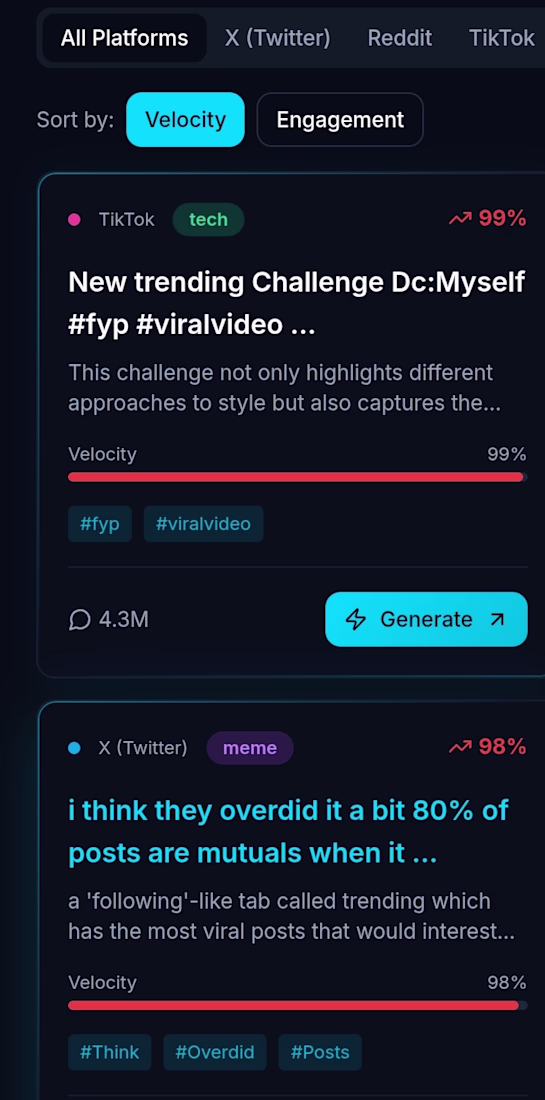Image resolution: width=545 pixels, height=1100 pixels.
Task: Tap the #viralvideo hashtag chip
Action: (203, 524)
